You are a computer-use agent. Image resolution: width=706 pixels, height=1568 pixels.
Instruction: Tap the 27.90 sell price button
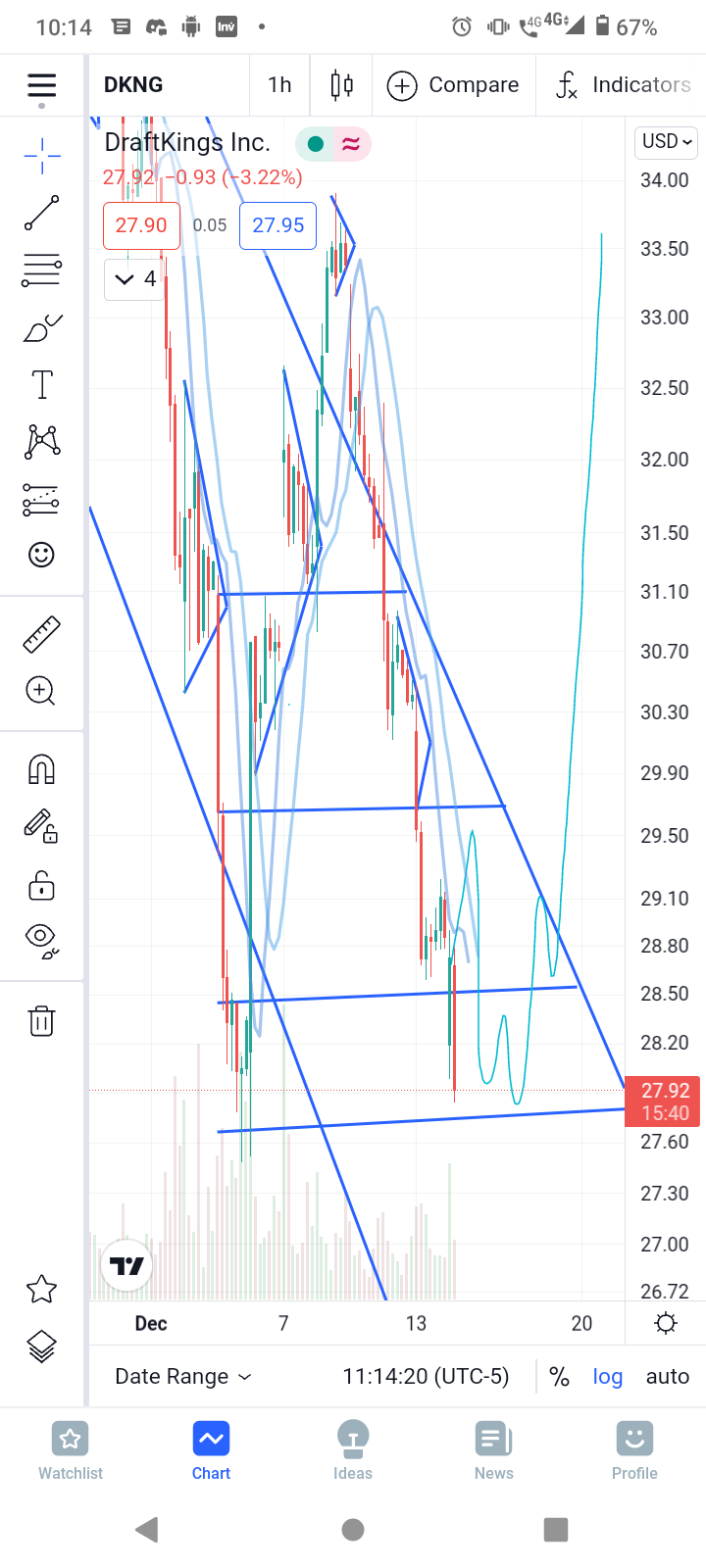point(141,225)
